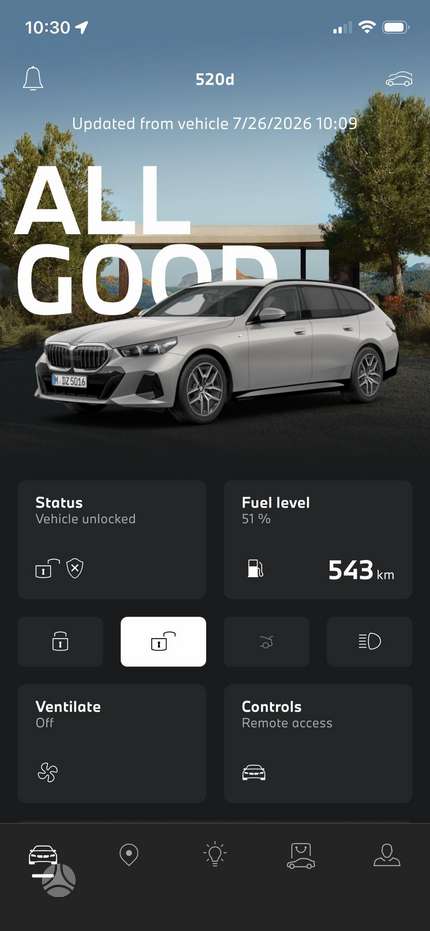The image size is (430, 931).
Task: Open the Status vehicle unlocked card
Action: [x=112, y=540]
